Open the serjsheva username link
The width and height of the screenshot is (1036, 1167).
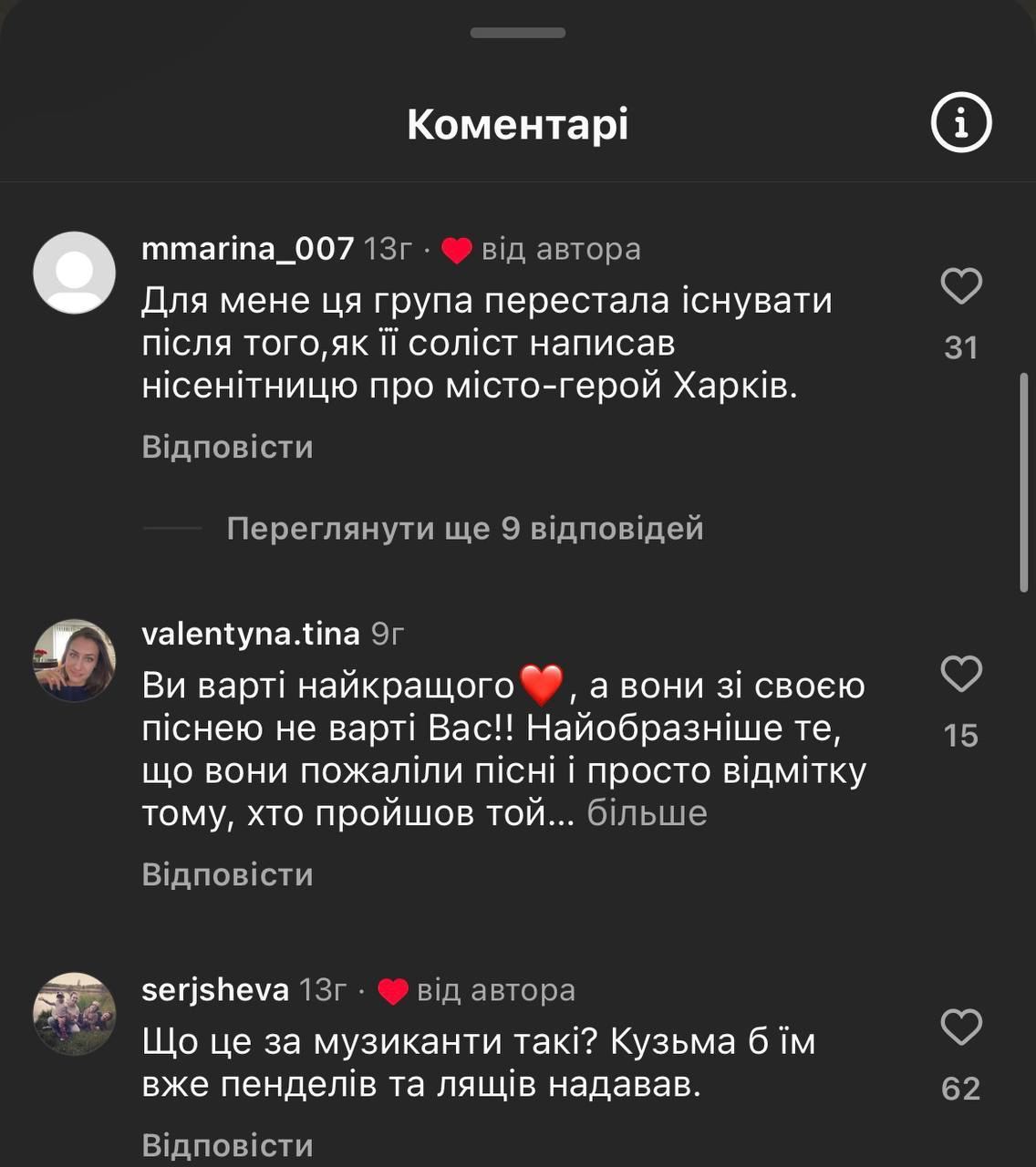point(215,989)
